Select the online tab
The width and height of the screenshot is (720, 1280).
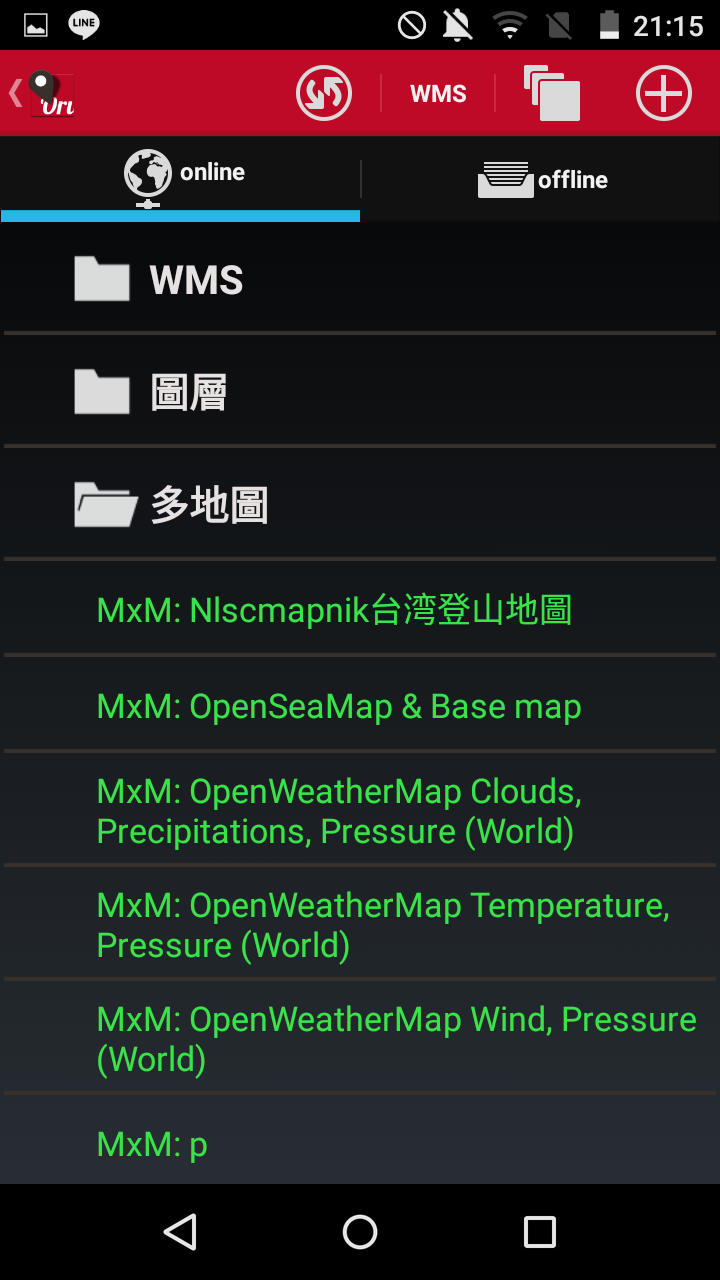click(182, 174)
